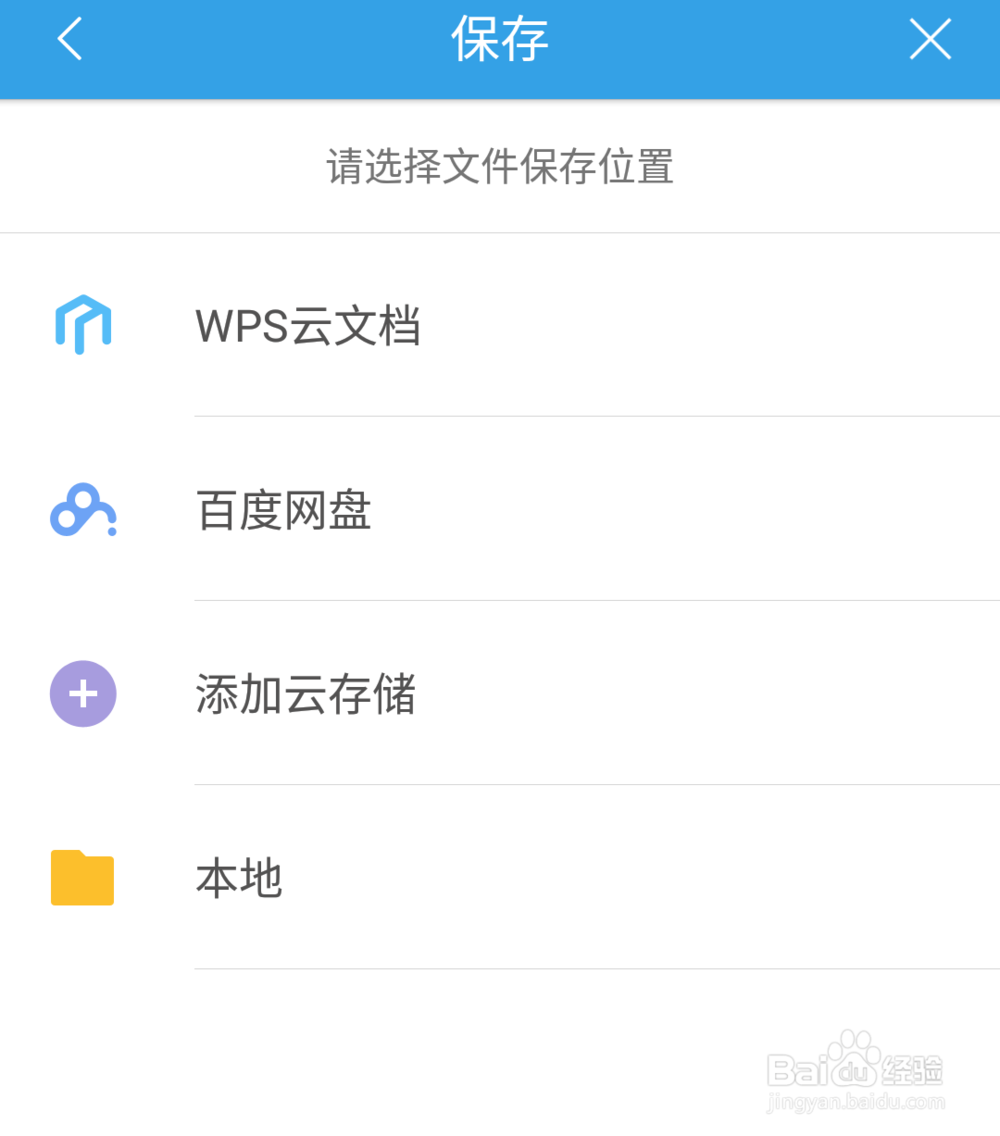Click the back arrow in the title bar
The height and width of the screenshot is (1136, 1000).
[68, 40]
